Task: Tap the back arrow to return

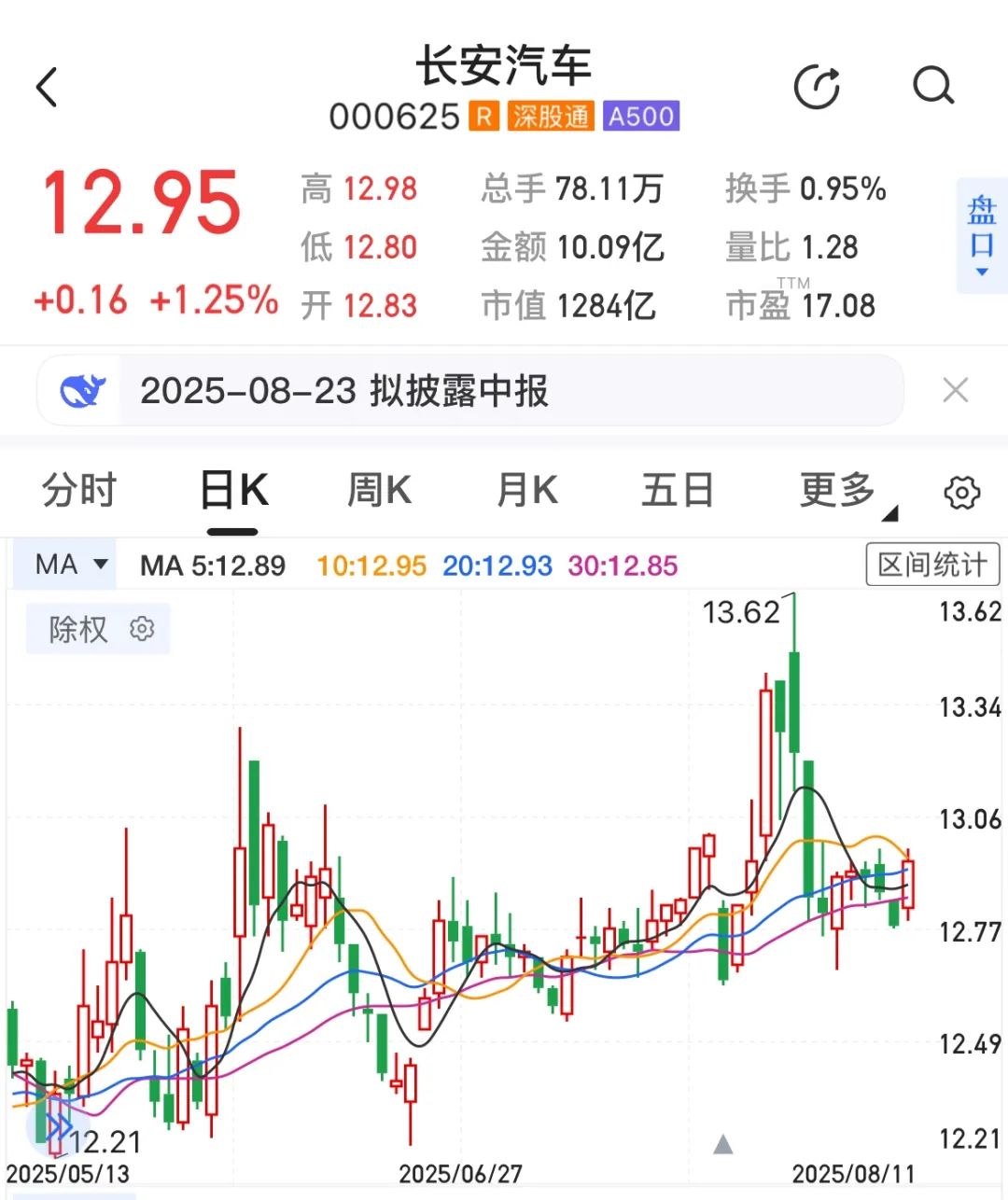Action: (47, 86)
